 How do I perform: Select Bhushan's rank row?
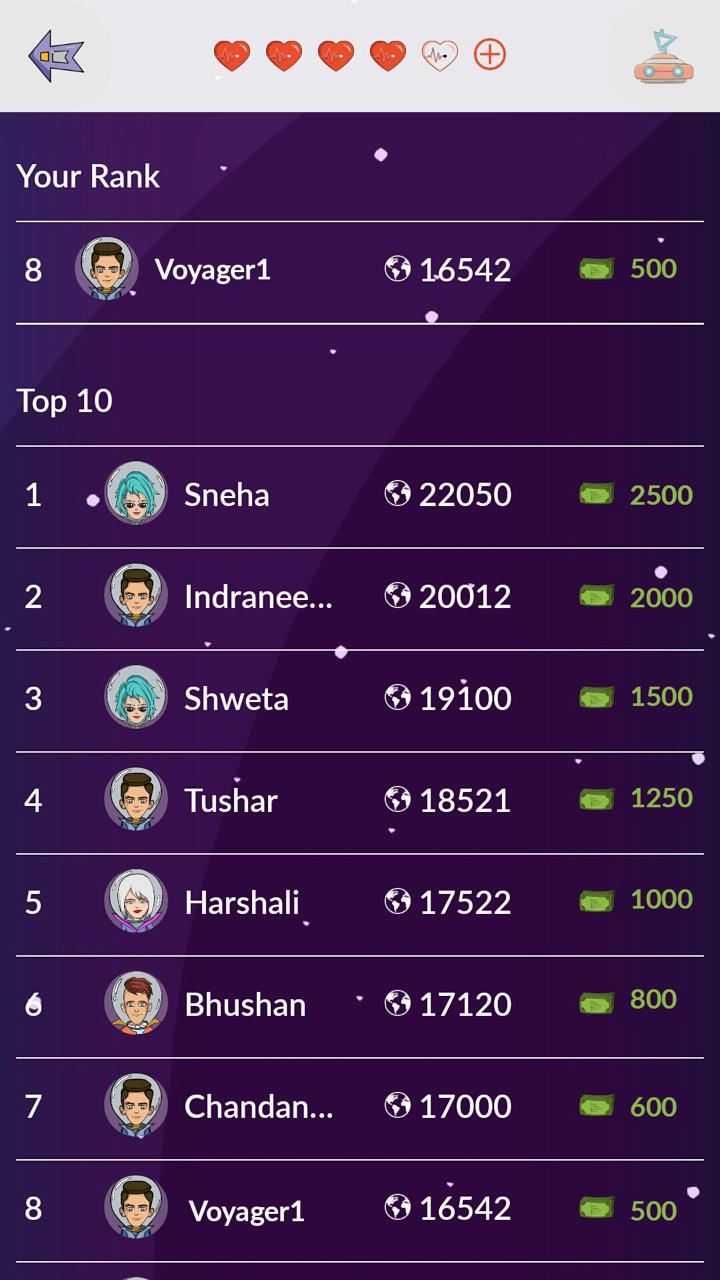click(360, 1005)
